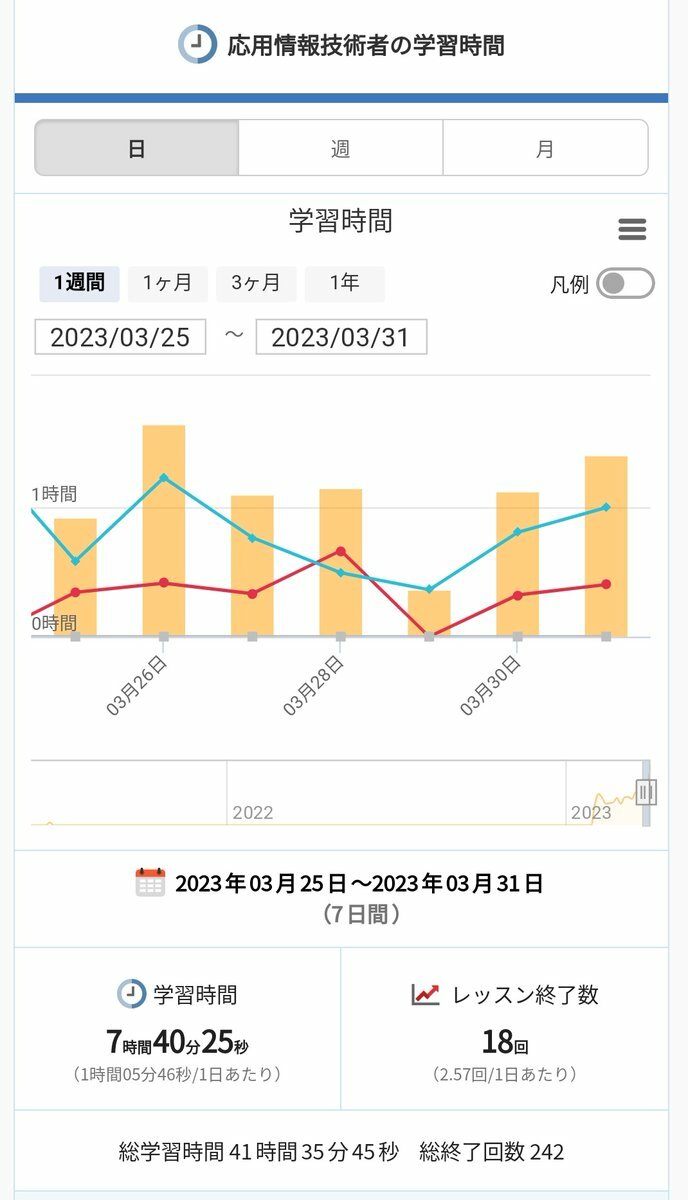Select the 日 (daily) view tab

coord(137,149)
